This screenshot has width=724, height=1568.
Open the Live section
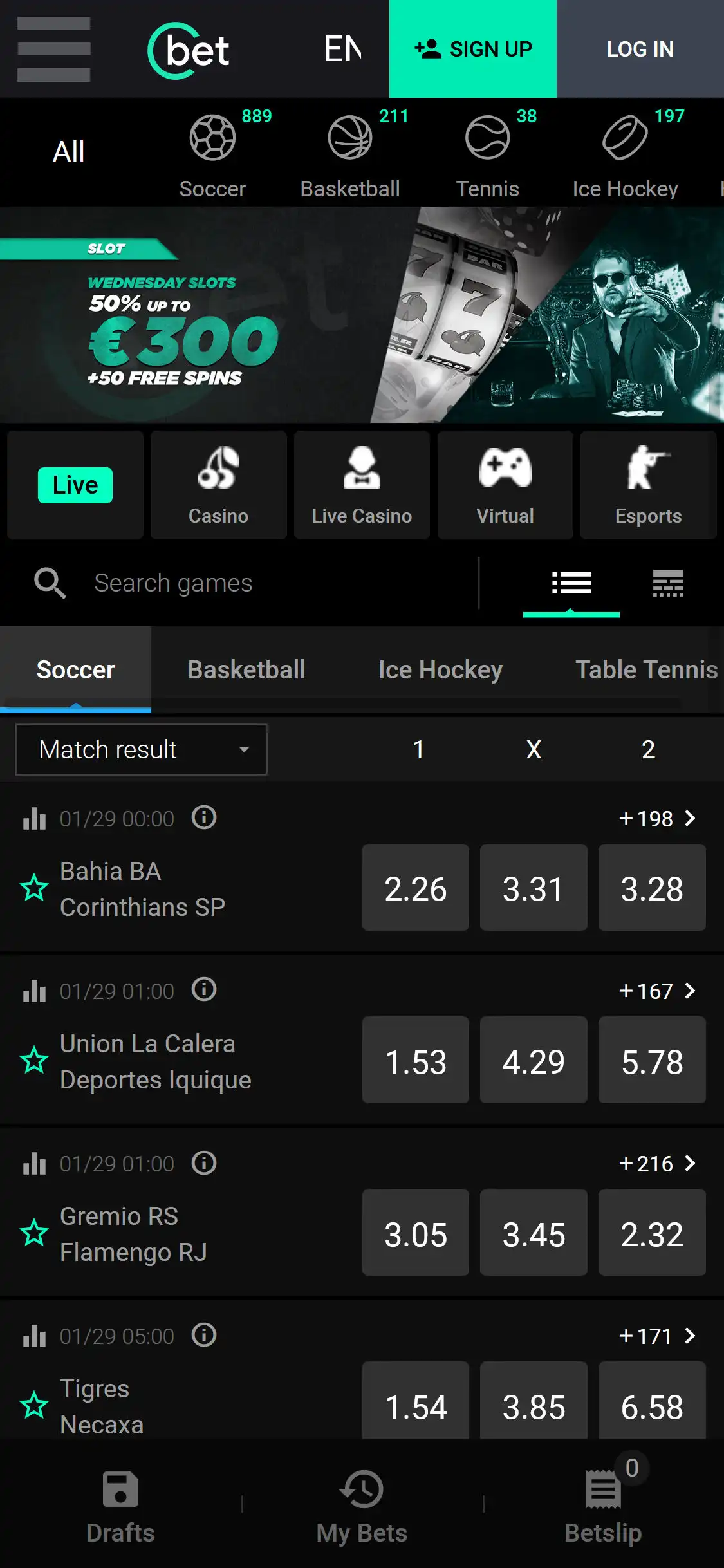75,485
